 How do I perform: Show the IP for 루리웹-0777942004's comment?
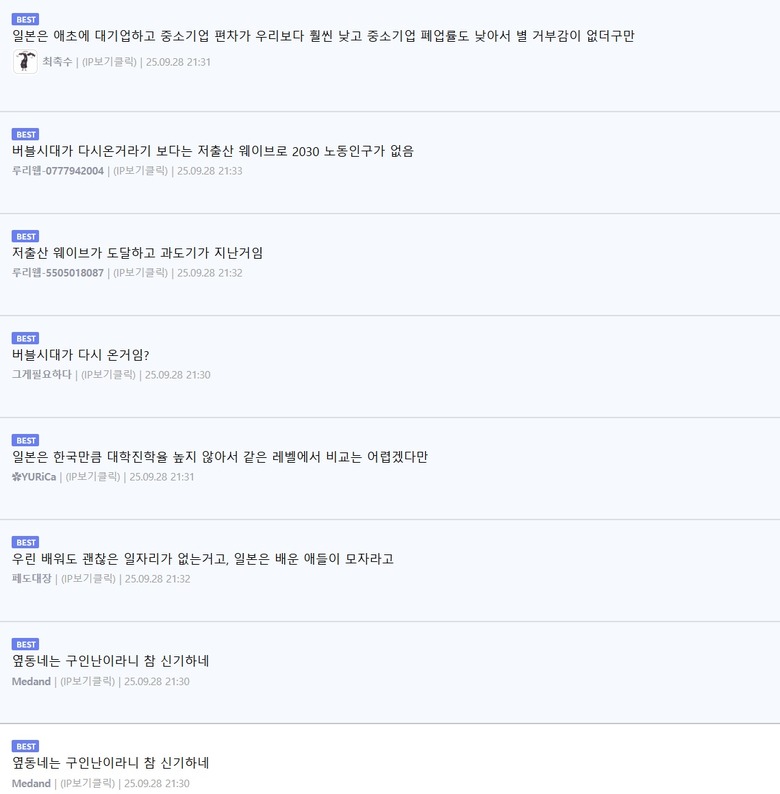click(x=140, y=171)
